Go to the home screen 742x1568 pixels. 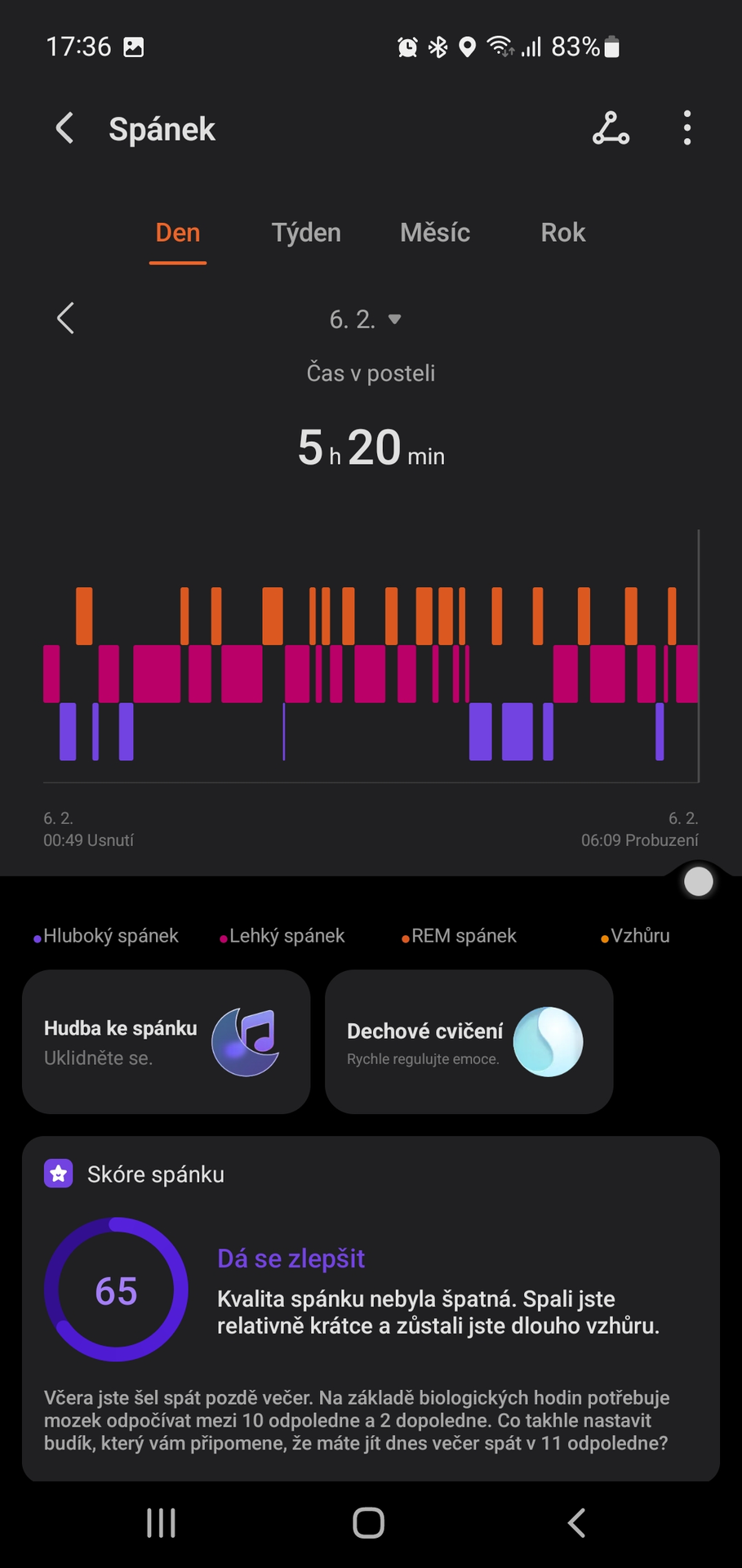pos(369,1523)
